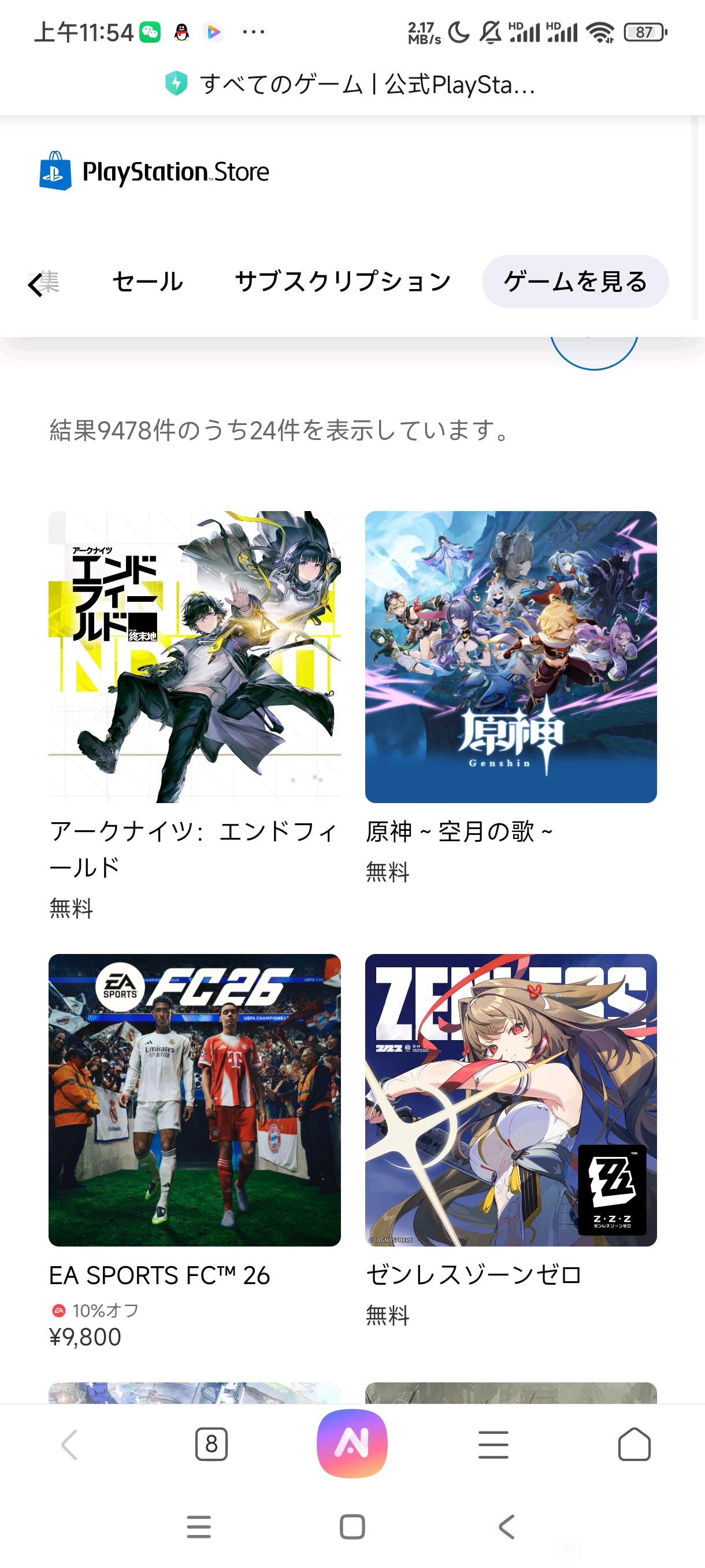Open the browser tab switcher showing 8
Screen dimensions: 705x1568
point(211,1444)
